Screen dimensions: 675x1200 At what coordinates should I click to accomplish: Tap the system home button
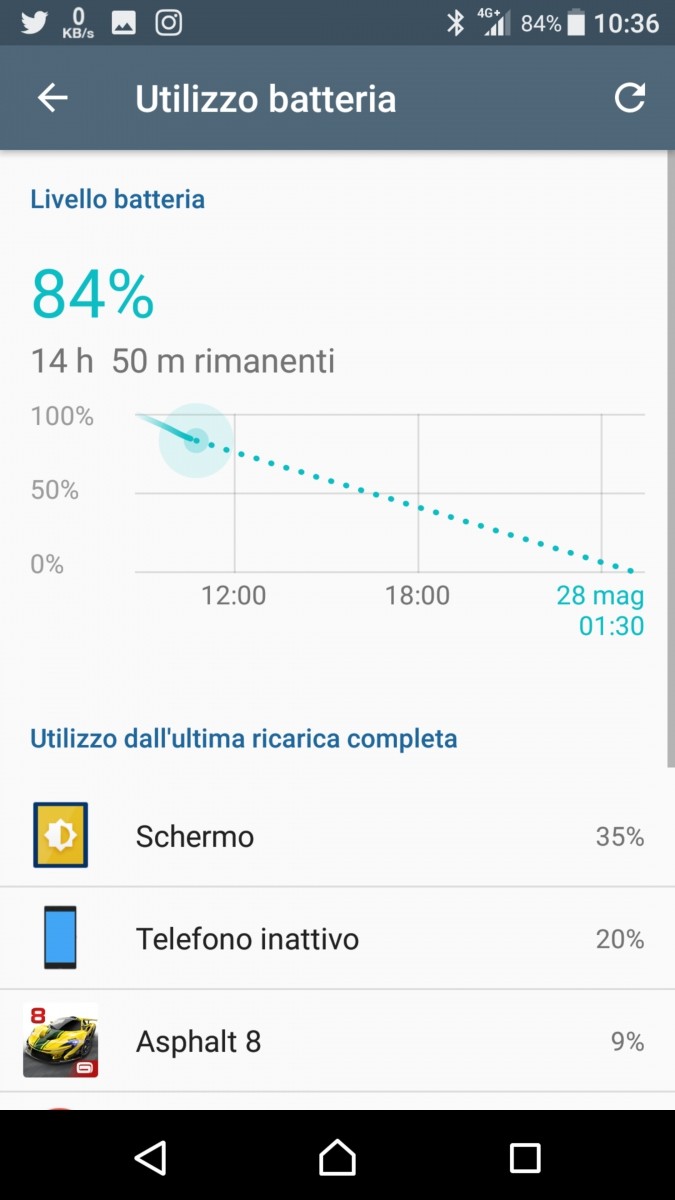pyautogui.click(x=337, y=1157)
